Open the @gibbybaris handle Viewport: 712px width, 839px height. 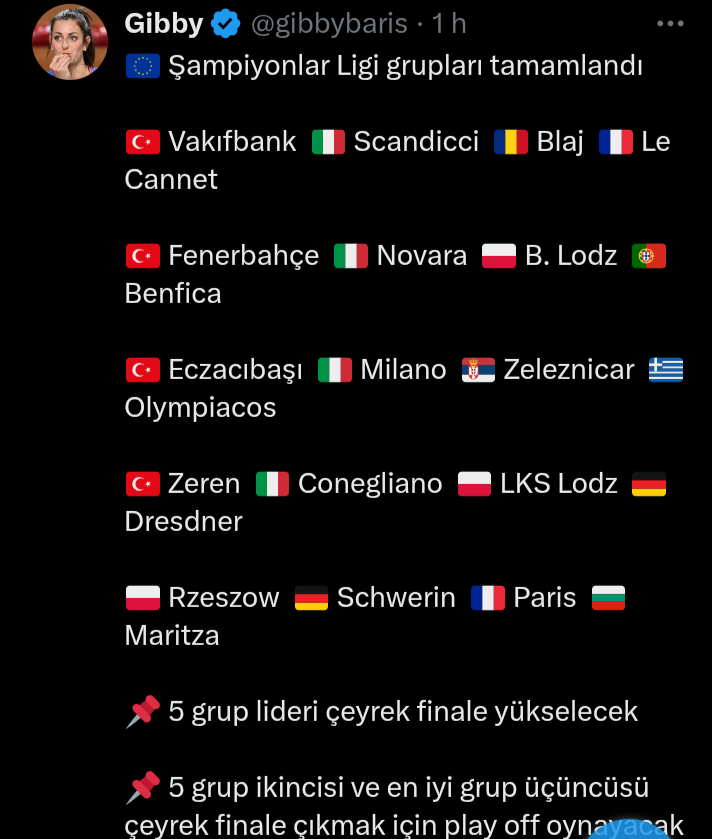(x=329, y=23)
